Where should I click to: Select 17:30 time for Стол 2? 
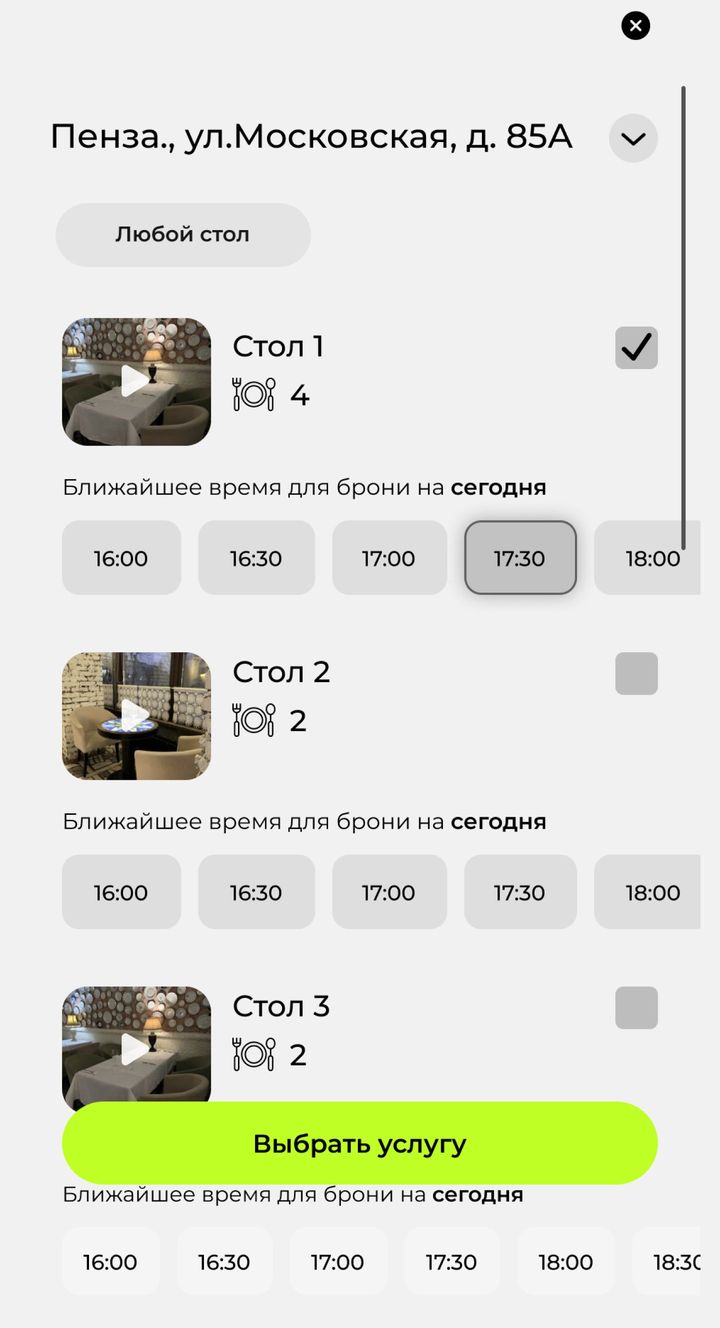click(520, 892)
